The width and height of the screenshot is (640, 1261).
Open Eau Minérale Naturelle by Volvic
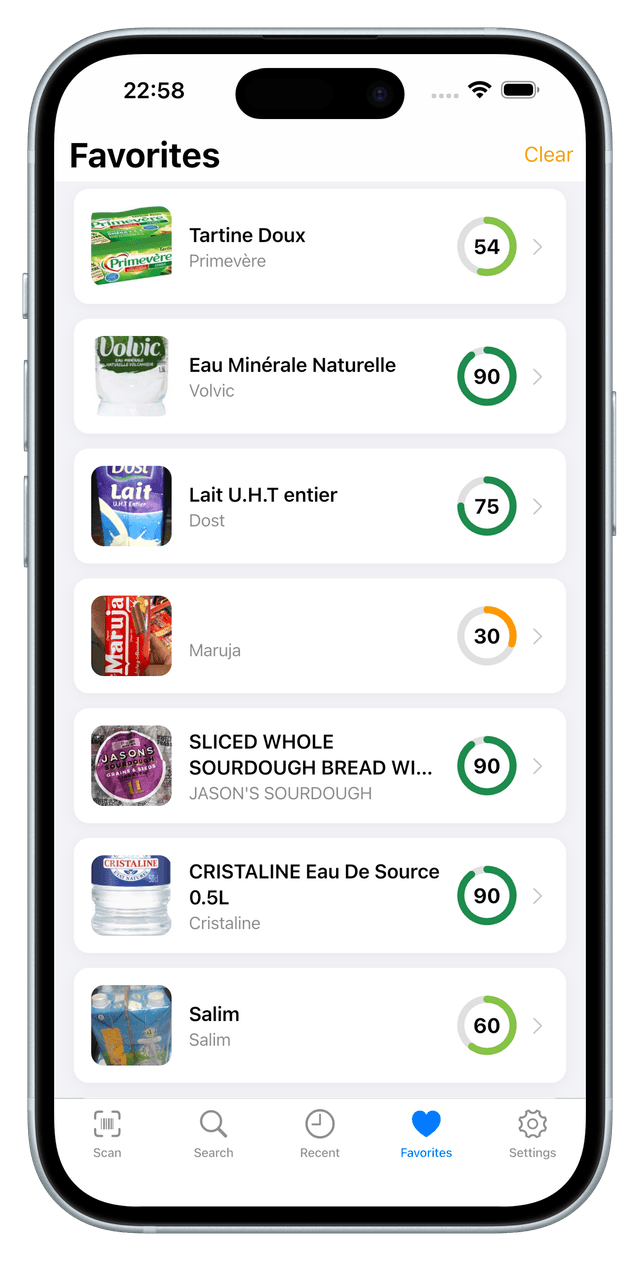(319, 377)
